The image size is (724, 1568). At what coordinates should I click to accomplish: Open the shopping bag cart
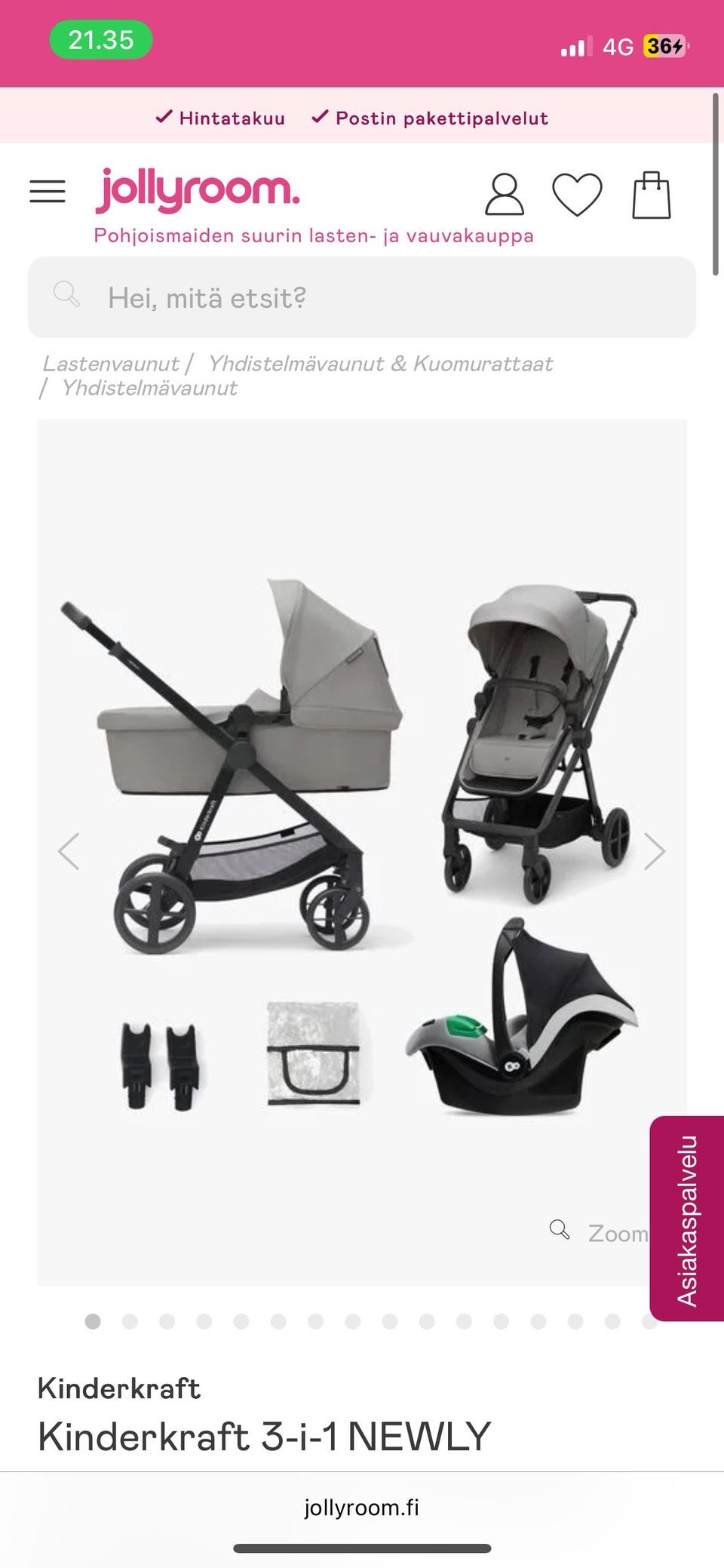point(651,195)
